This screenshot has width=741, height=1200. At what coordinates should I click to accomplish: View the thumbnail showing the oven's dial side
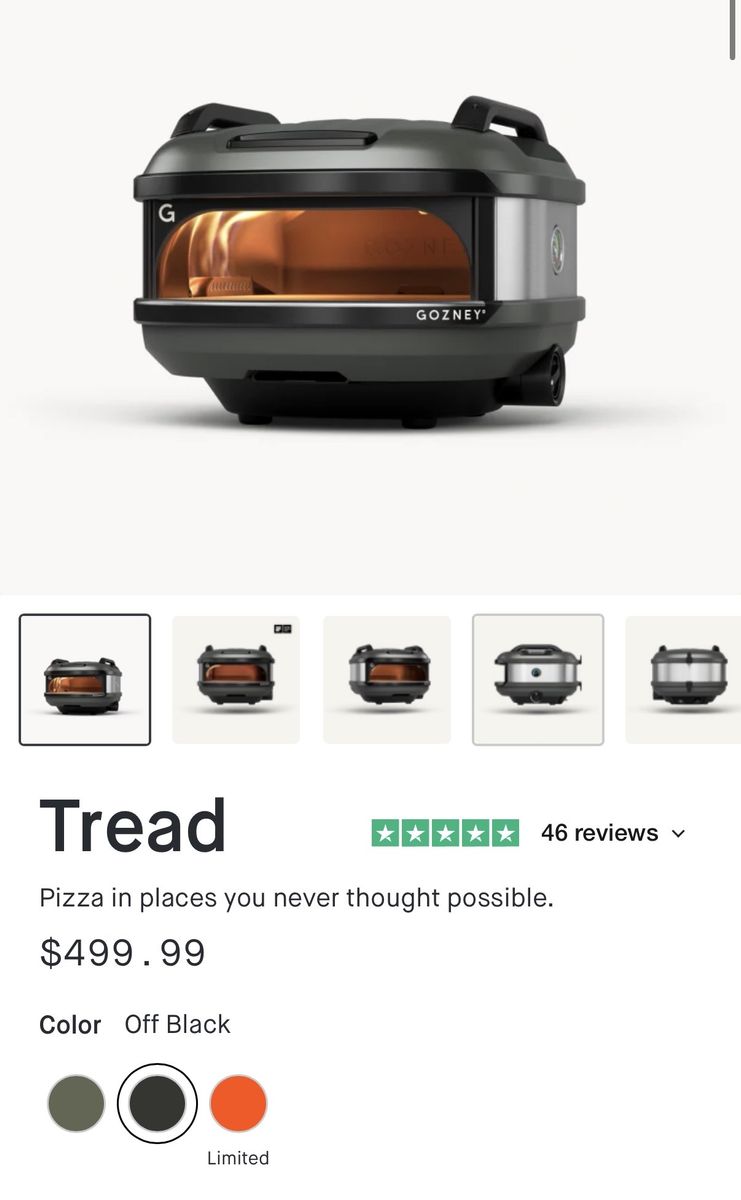[538, 679]
